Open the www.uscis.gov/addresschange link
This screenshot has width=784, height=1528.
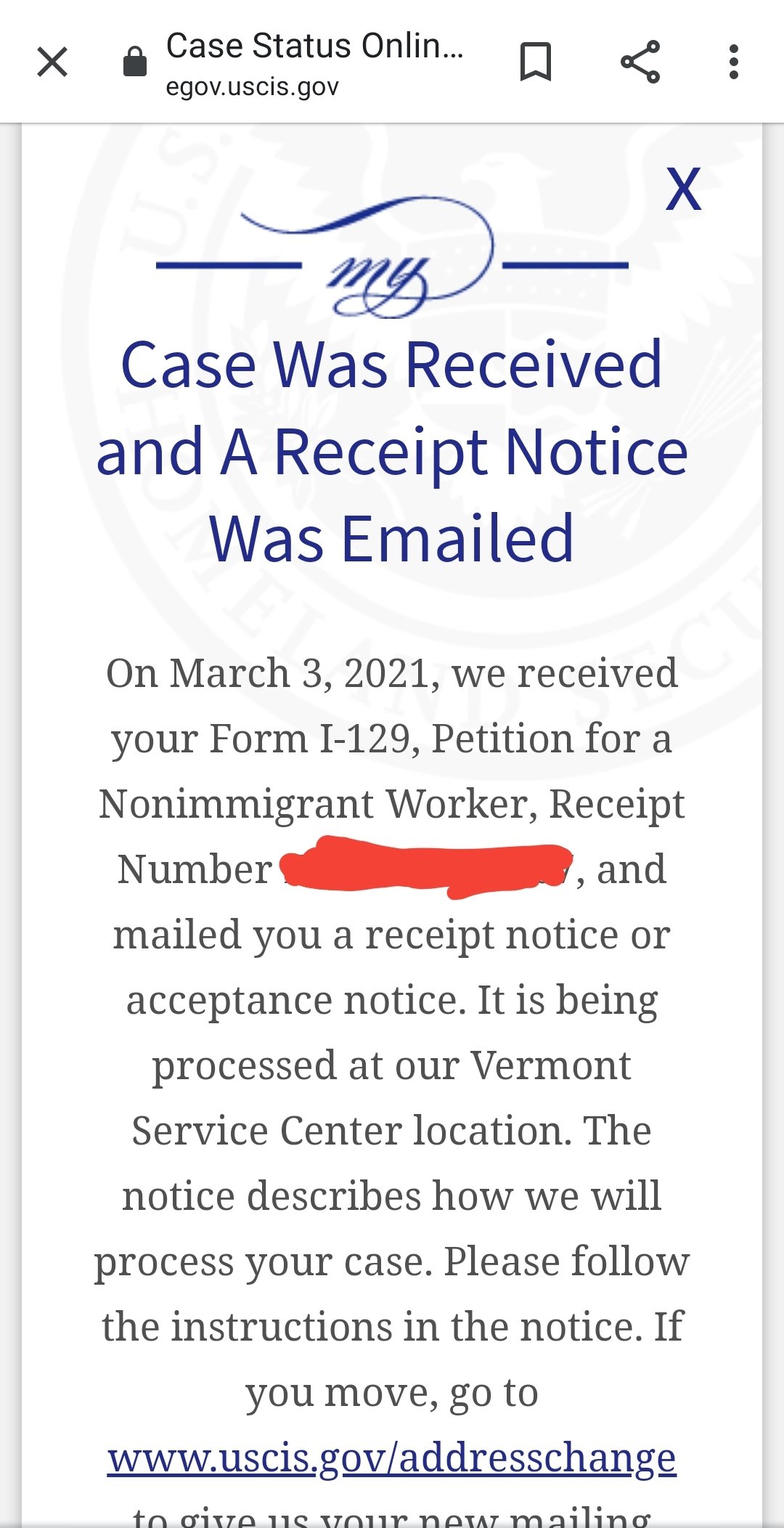(392, 1457)
